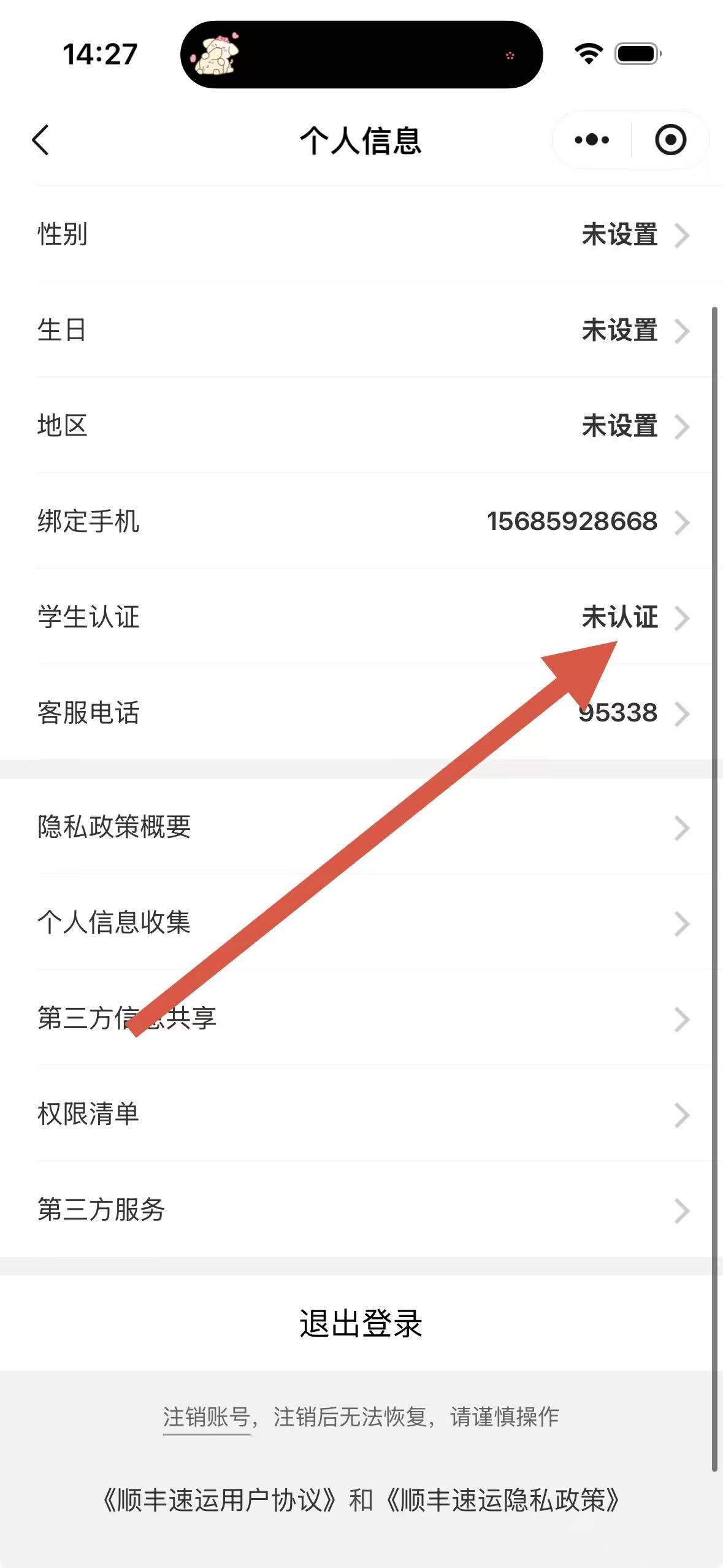Open the 性别 setting row
Image resolution: width=723 pixels, height=1568 pixels.
pos(362,234)
